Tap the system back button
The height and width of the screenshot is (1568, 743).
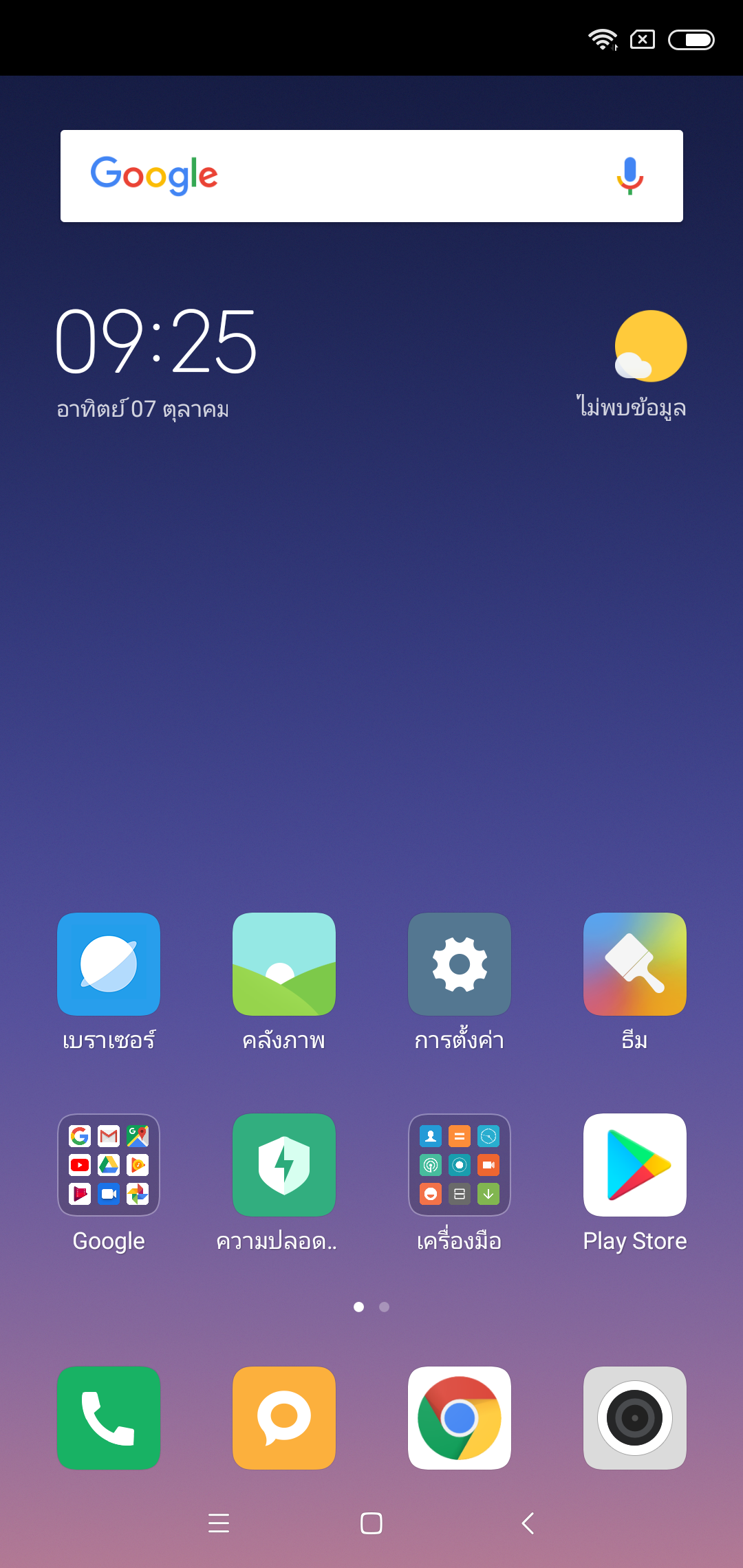click(x=528, y=1523)
